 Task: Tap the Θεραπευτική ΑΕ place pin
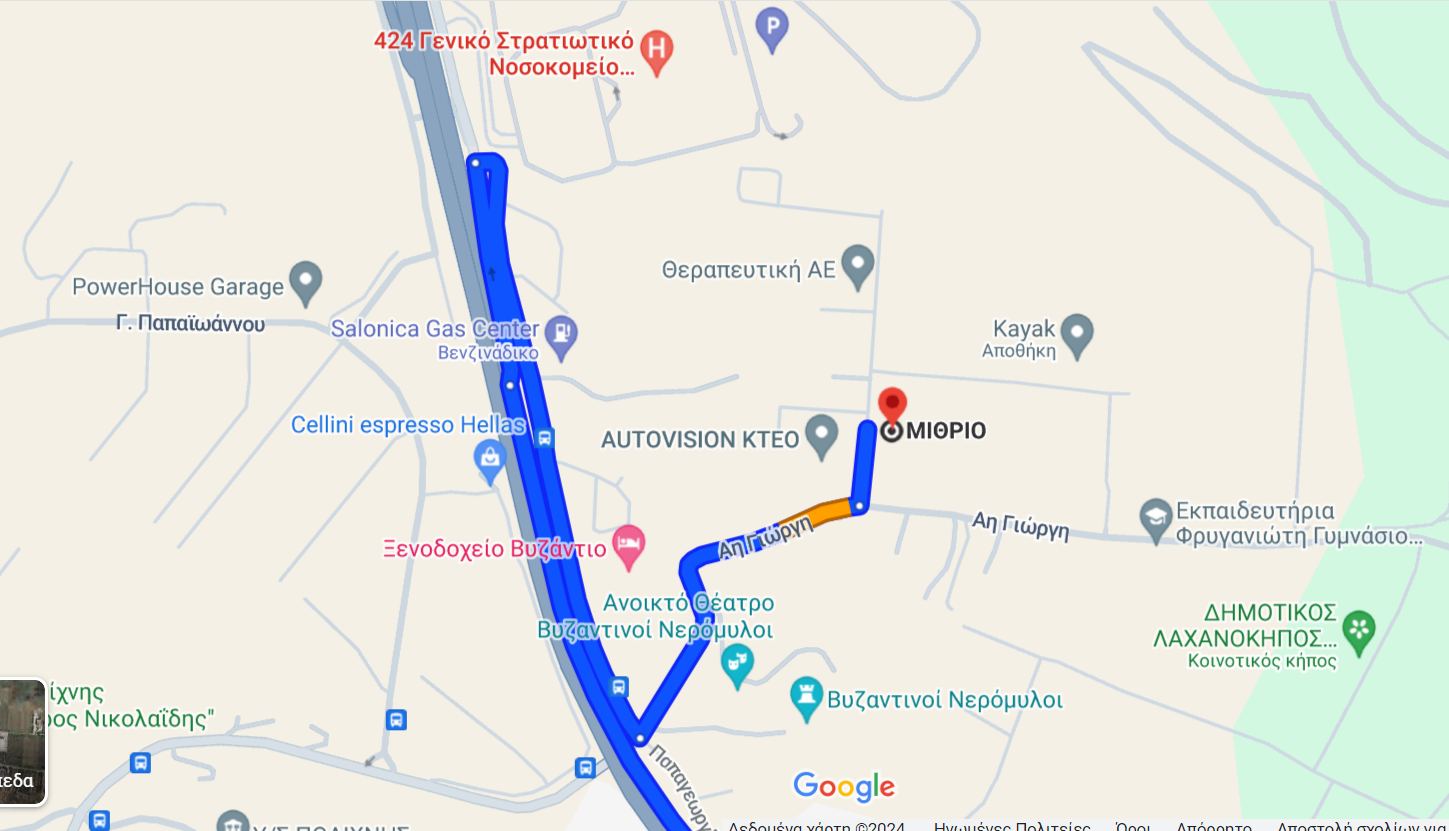(857, 265)
